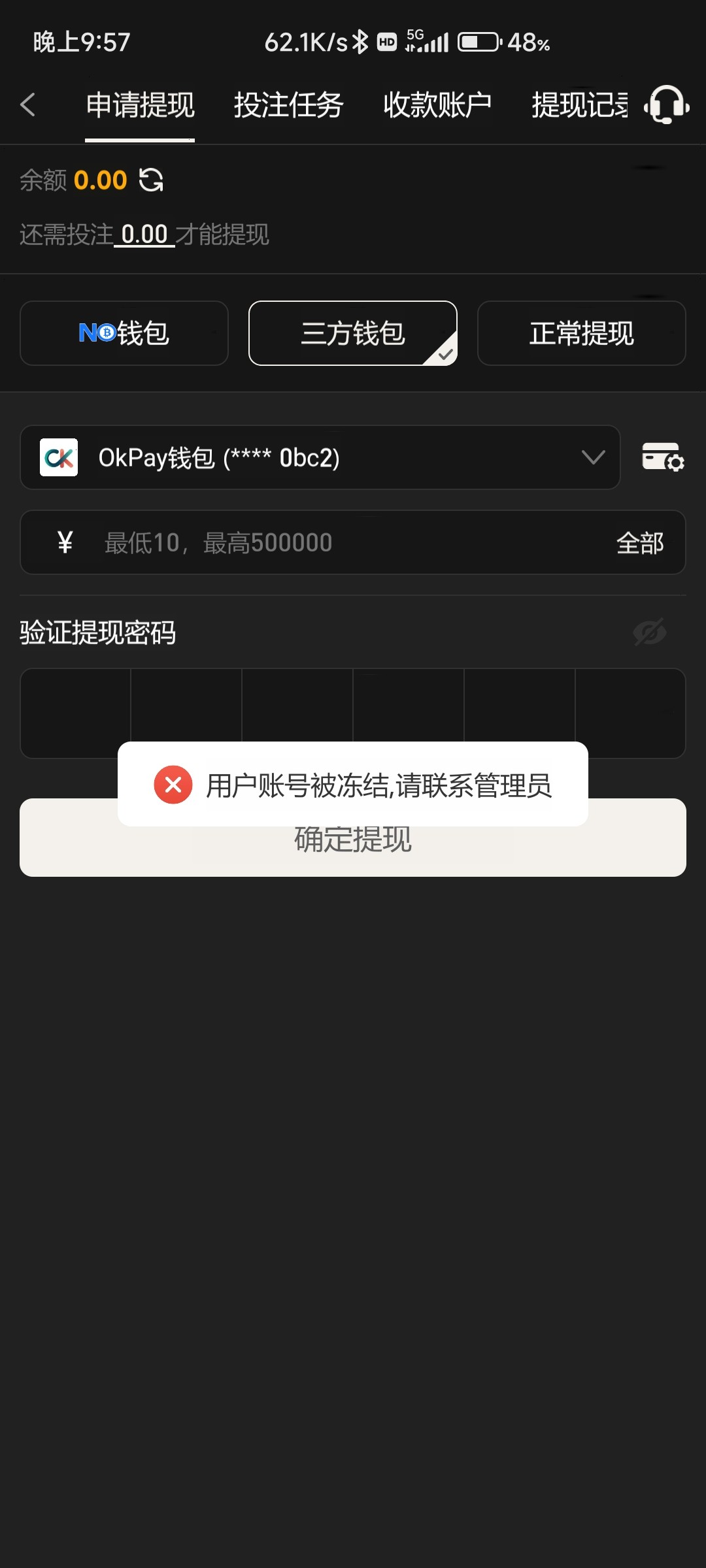This screenshot has width=706, height=1568.
Task: Switch to the 投注任务 tab
Action: tap(288, 105)
